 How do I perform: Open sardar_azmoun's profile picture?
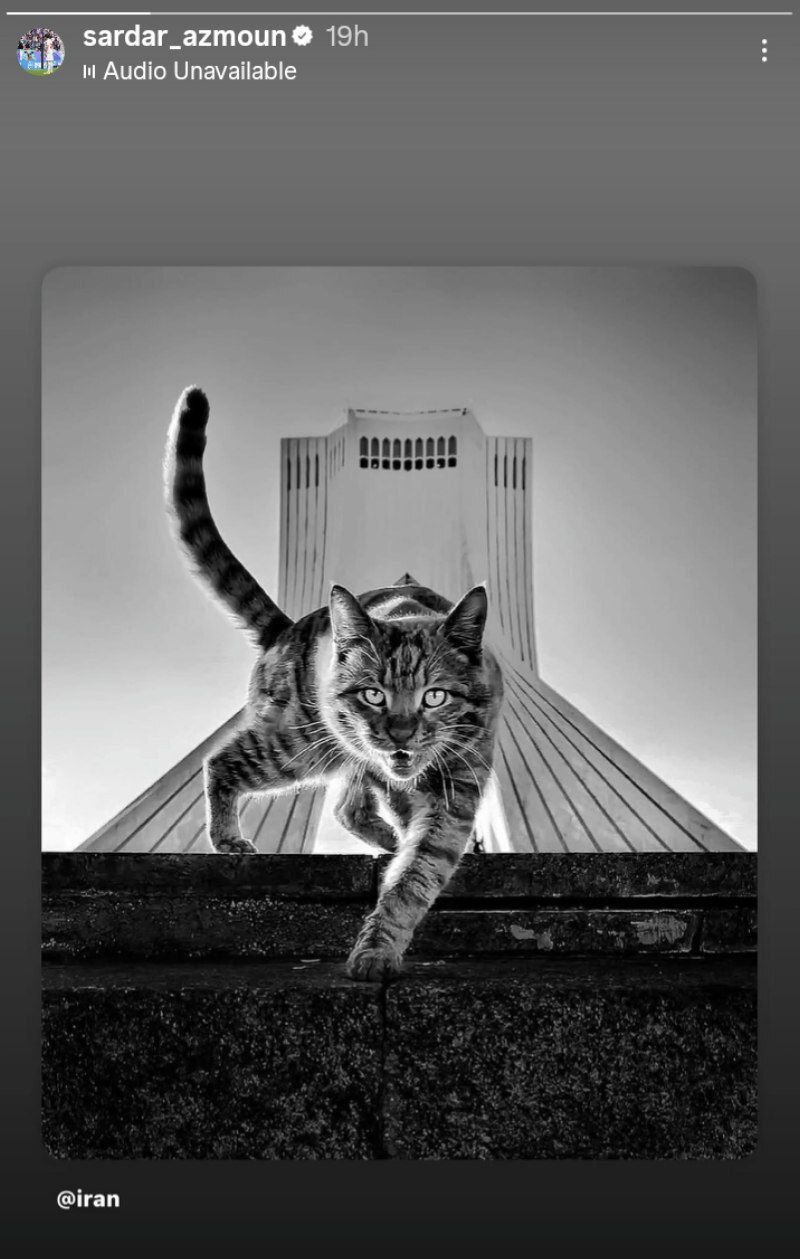(41, 51)
